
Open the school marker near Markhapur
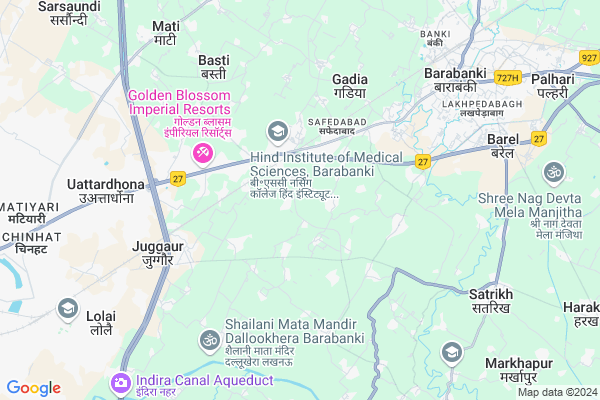(x=452, y=351)
